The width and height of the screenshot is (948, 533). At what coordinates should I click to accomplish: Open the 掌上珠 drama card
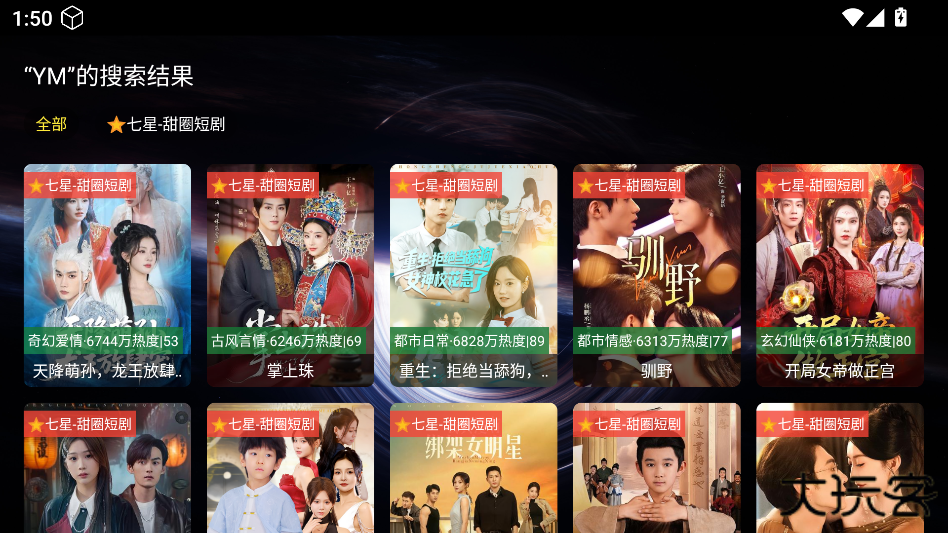tap(290, 275)
